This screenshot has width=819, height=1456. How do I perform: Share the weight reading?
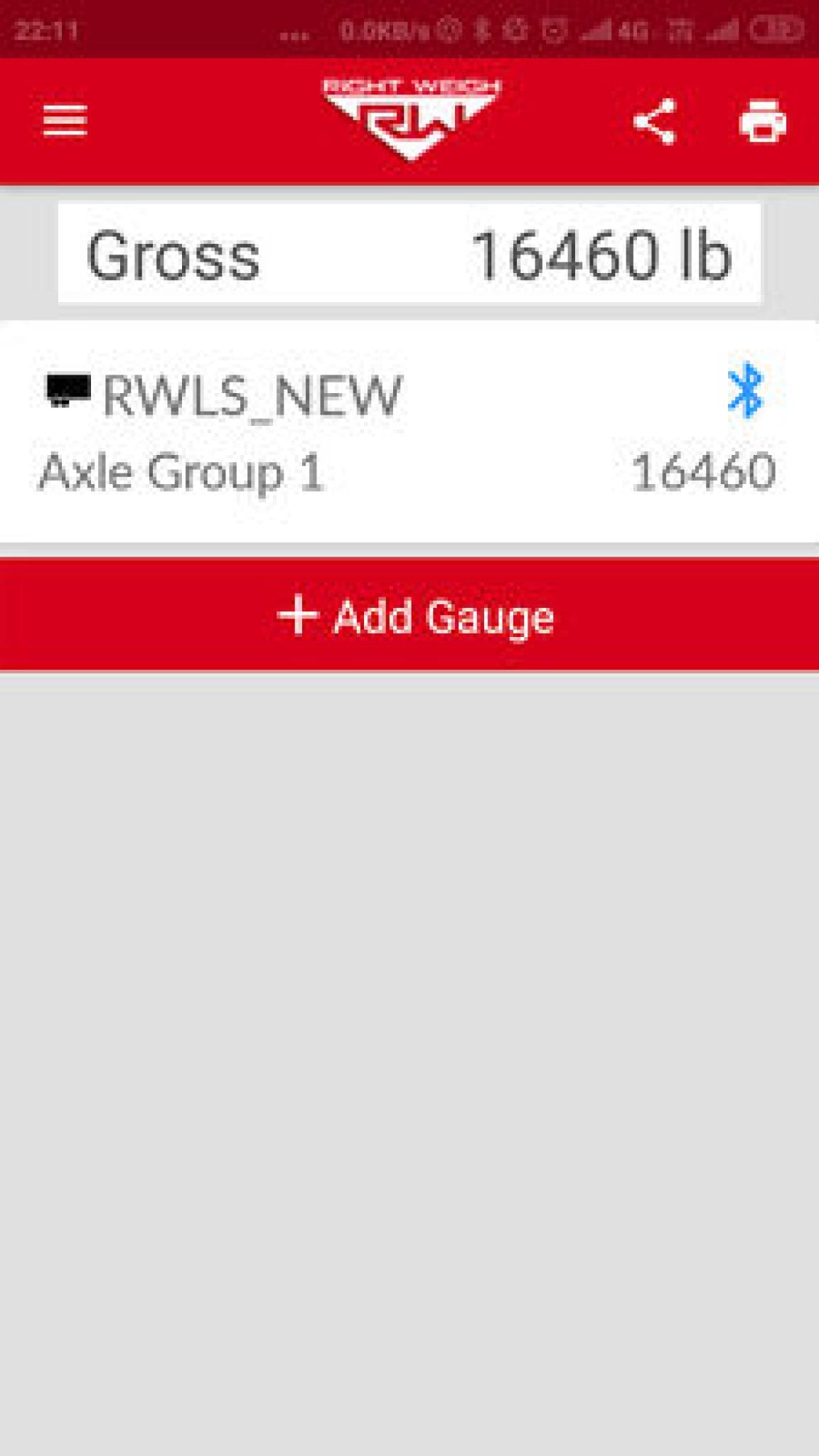(x=654, y=122)
